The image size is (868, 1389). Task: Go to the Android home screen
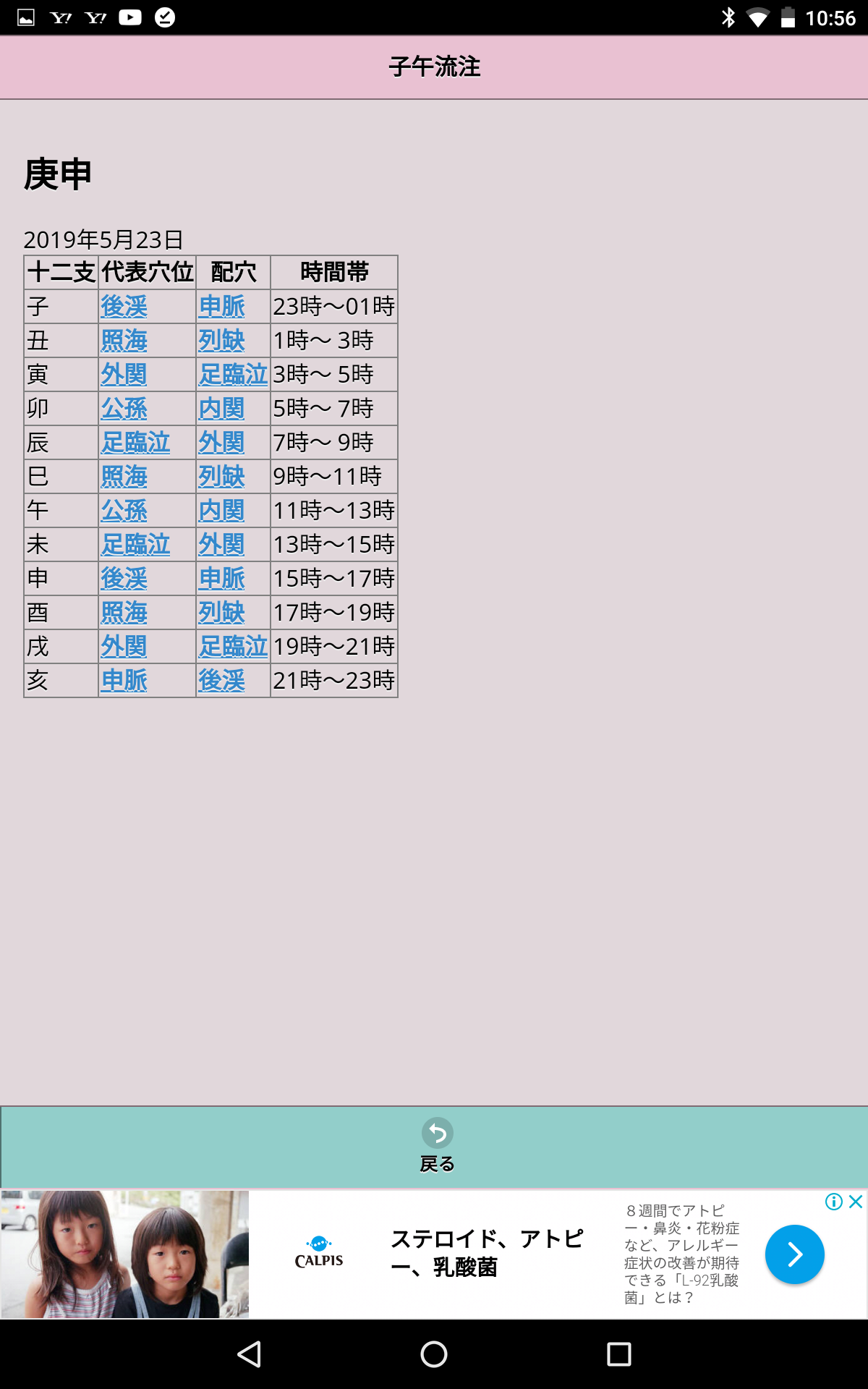(x=434, y=1354)
